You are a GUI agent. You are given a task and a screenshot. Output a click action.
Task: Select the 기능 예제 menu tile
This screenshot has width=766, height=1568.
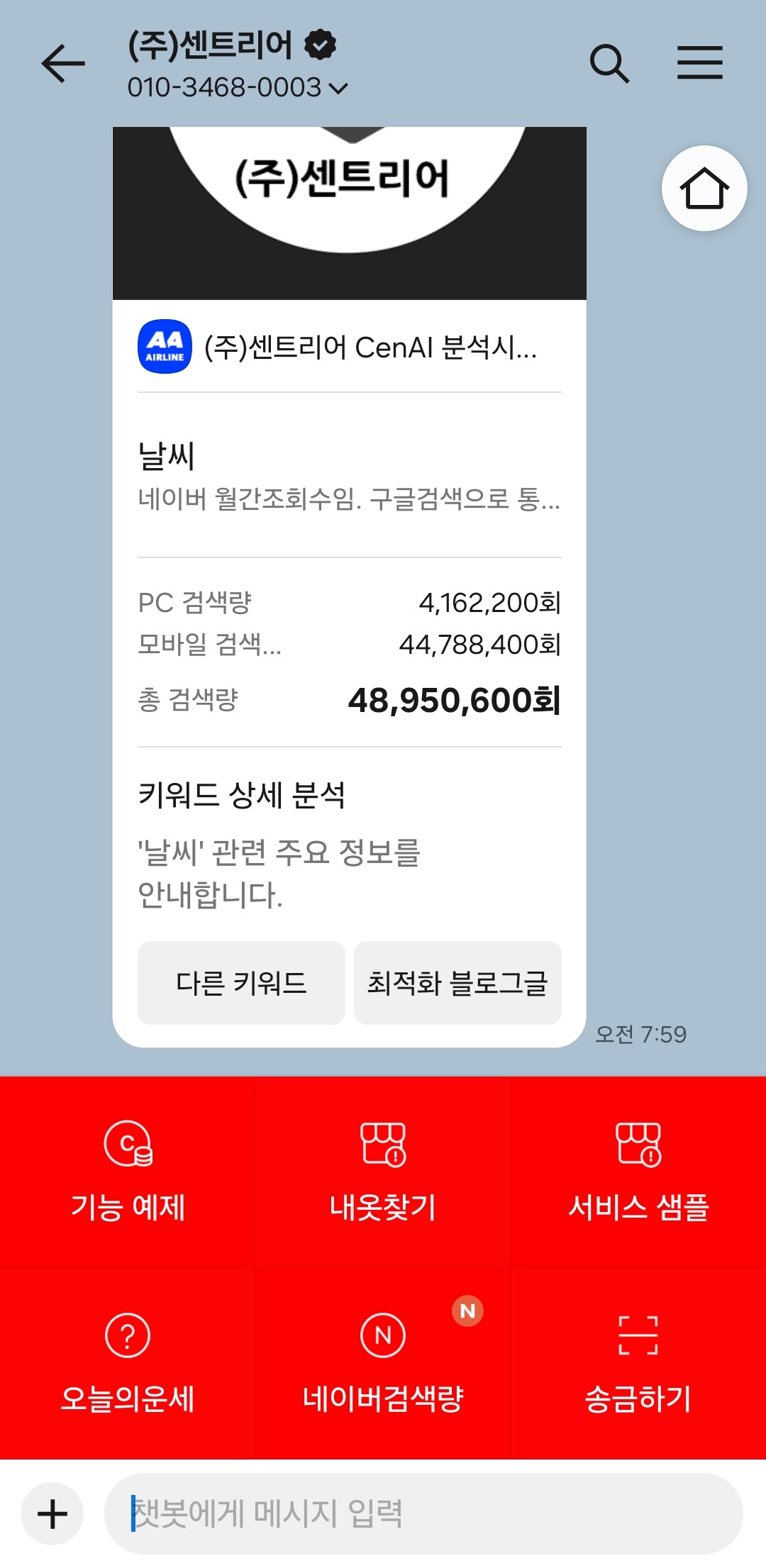128,1172
